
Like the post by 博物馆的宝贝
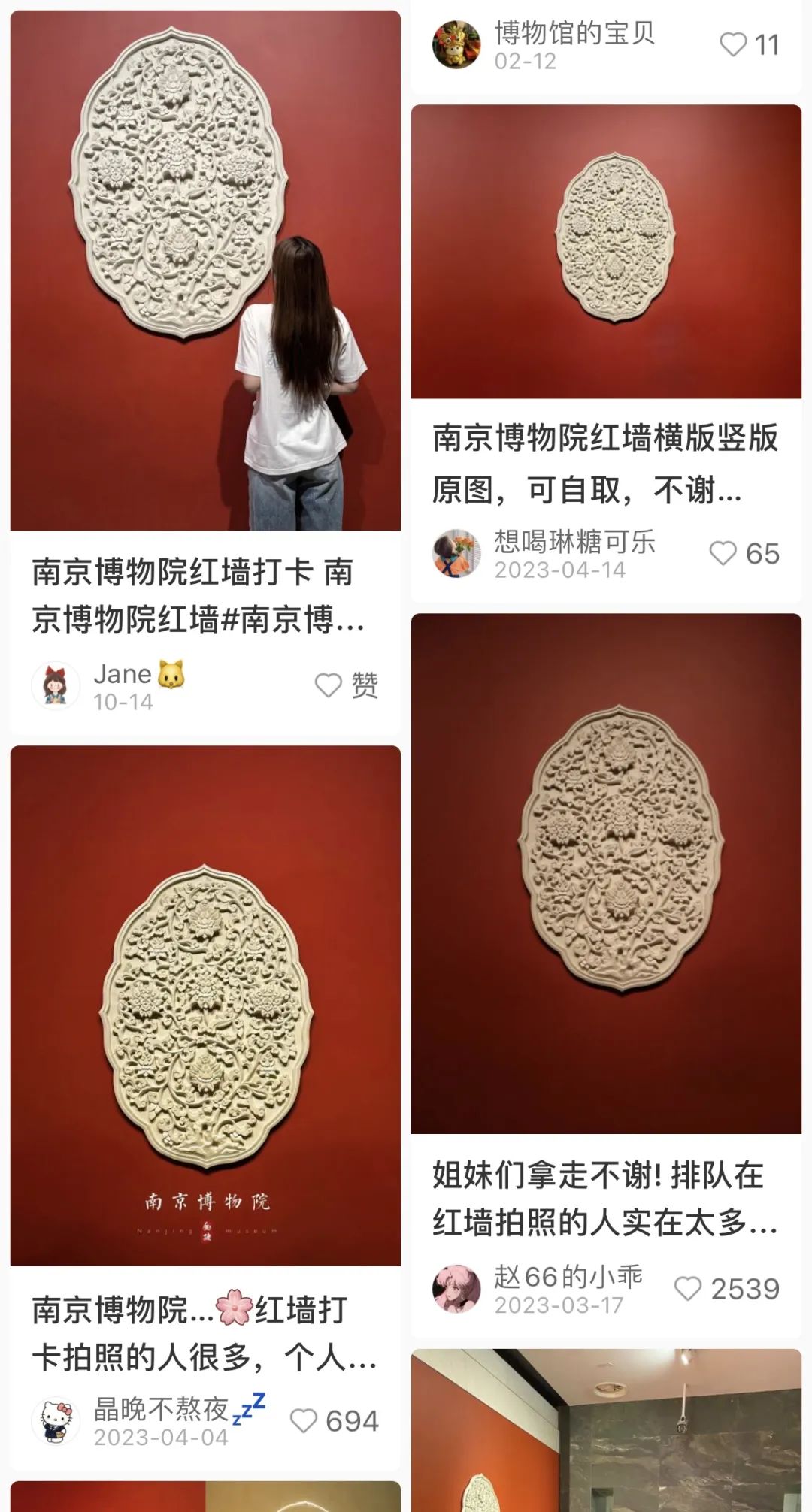pos(733,45)
